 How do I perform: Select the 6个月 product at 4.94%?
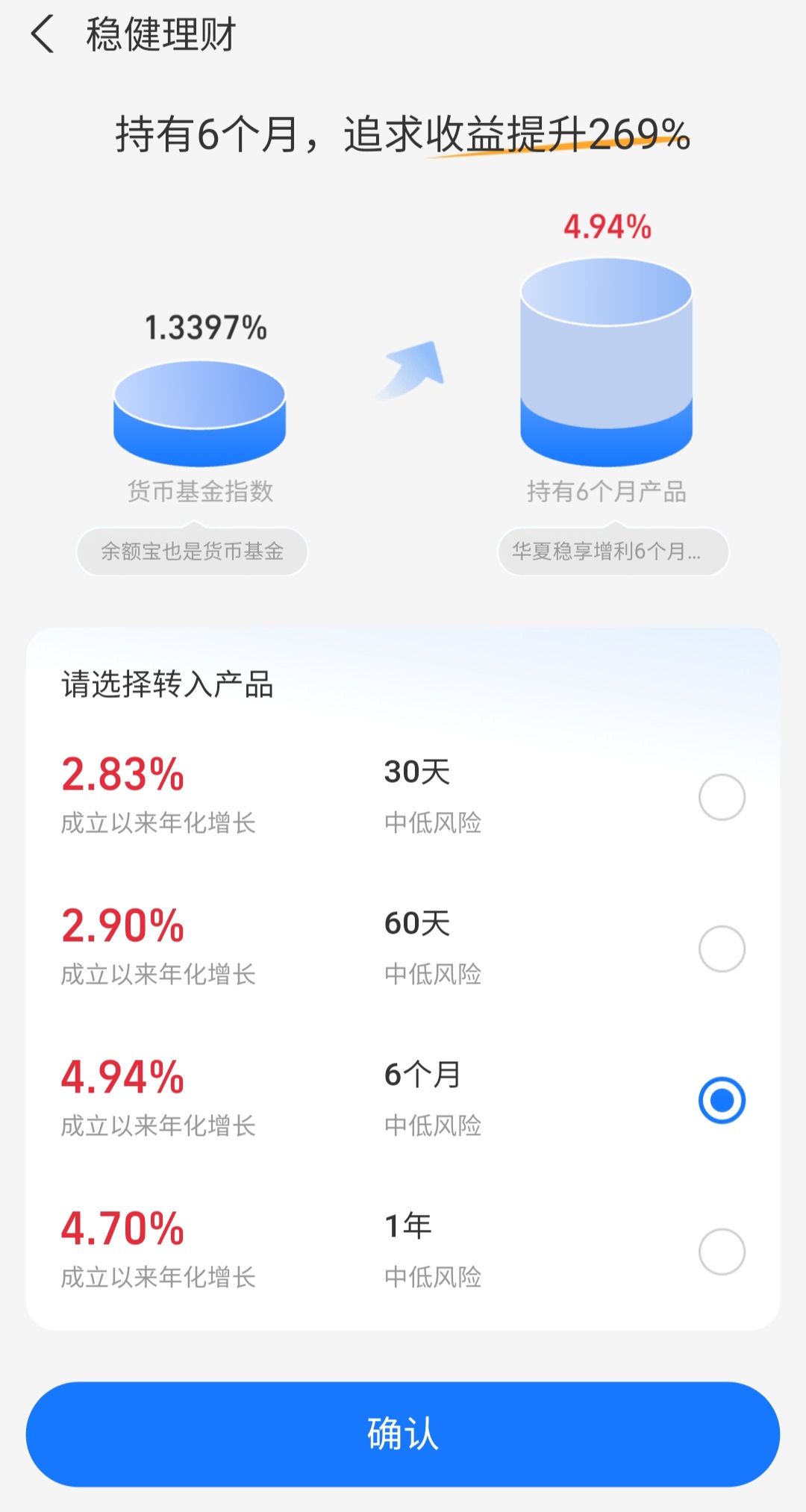click(721, 1100)
